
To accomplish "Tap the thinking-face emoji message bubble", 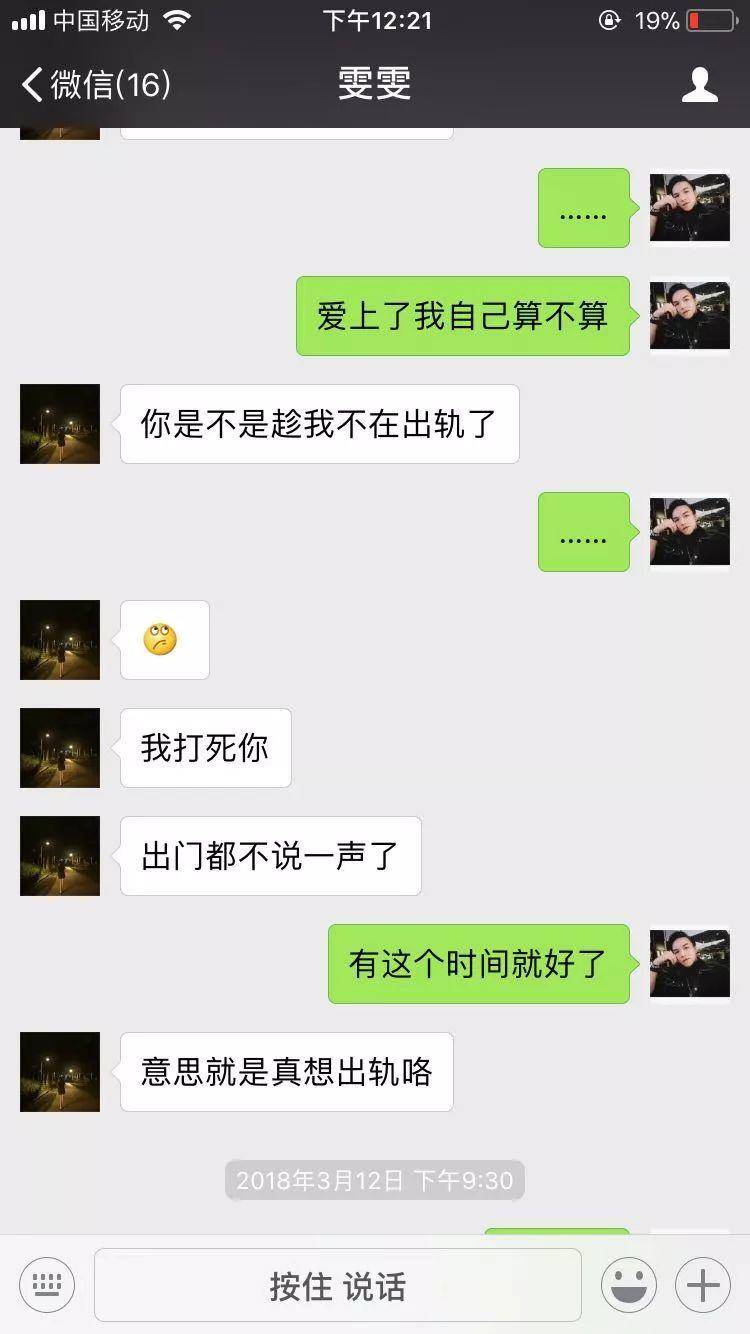I will click(x=163, y=639).
